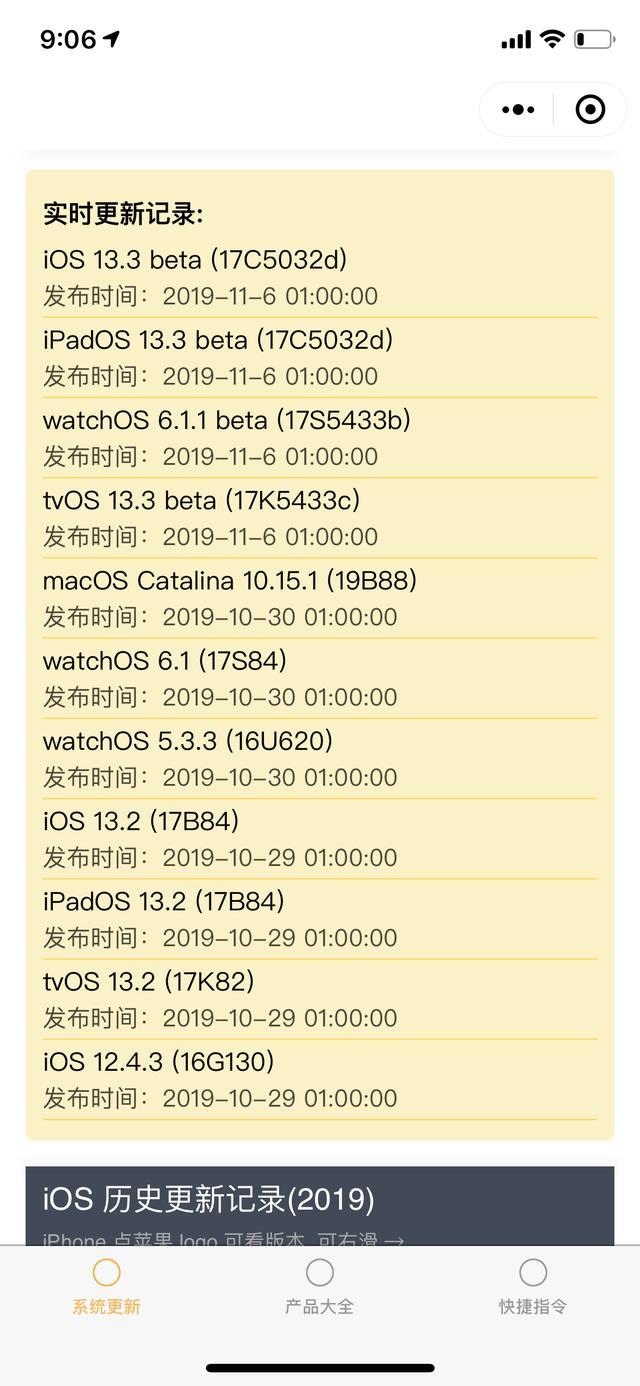Switch to the 系统更新 tab
This screenshot has width=640, height=1386.
(x=106, y=1287)
